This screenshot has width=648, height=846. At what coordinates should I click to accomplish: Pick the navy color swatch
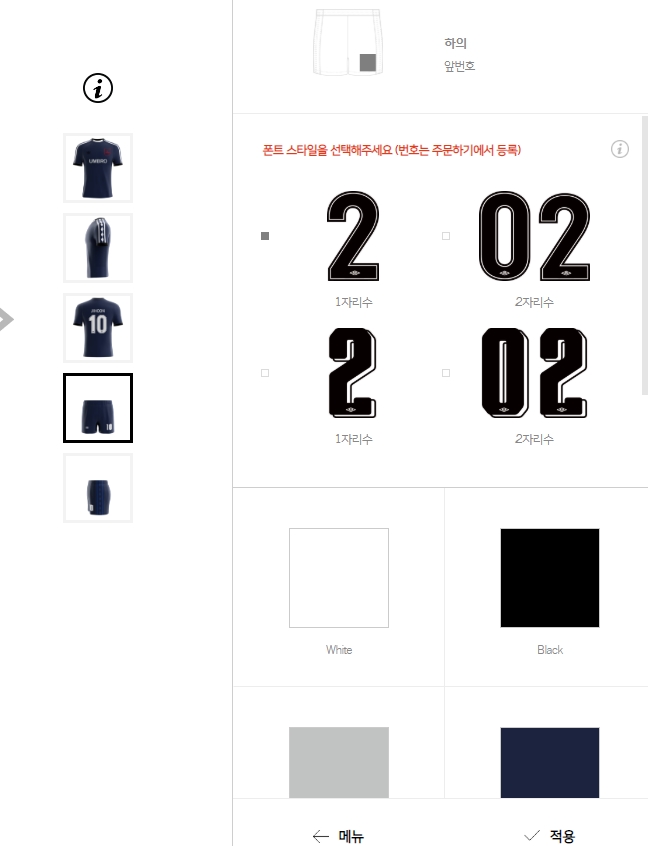[x=550, y=762]
